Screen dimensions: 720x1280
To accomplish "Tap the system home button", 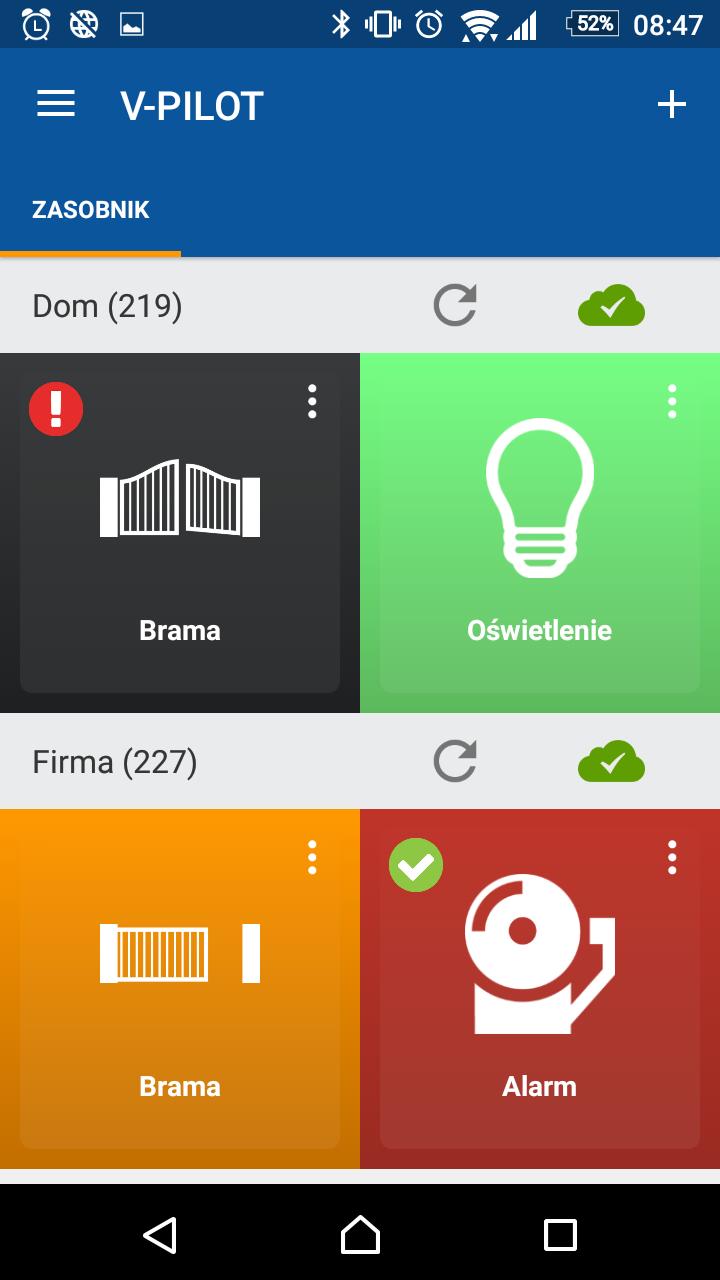I will [x=360, y=1235].
